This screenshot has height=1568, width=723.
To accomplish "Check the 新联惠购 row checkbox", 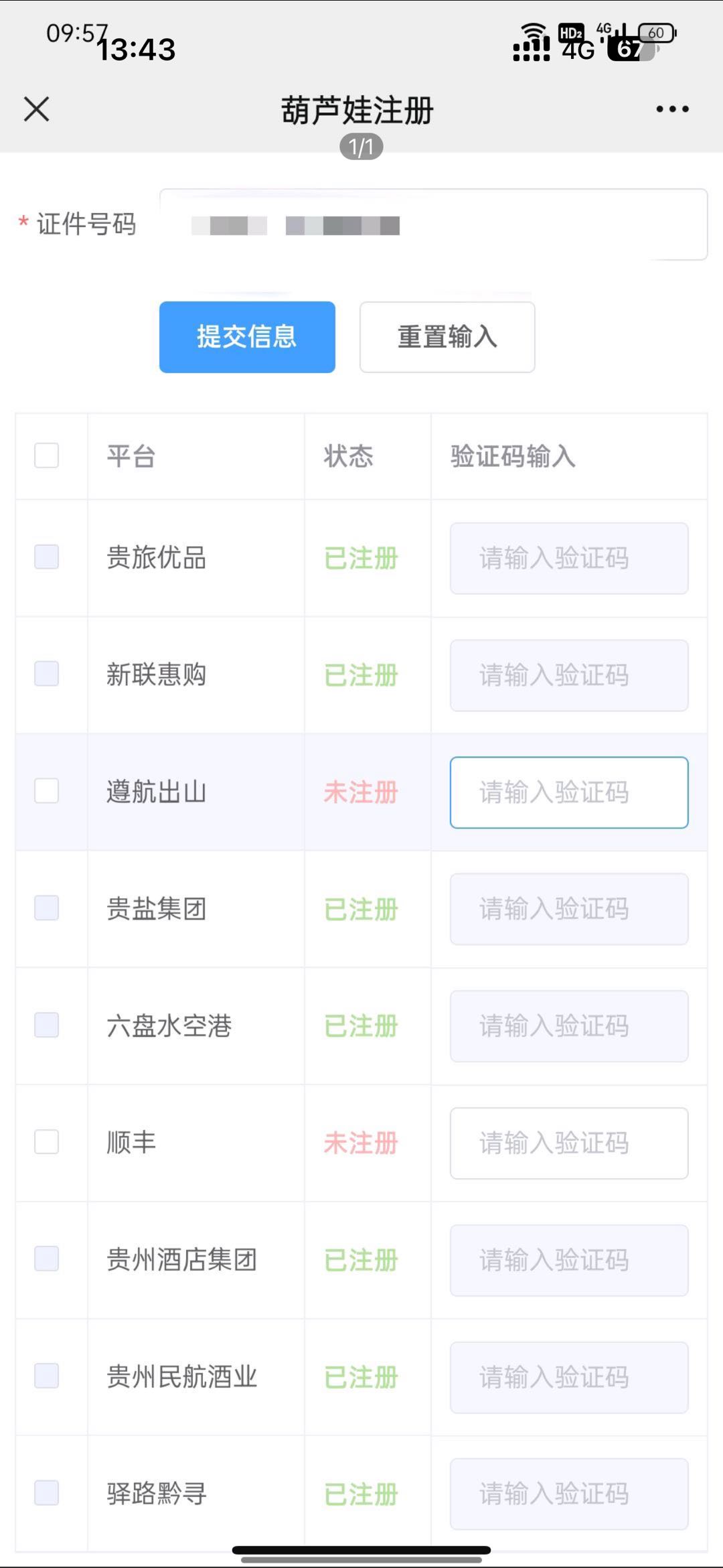I will 45,674.
